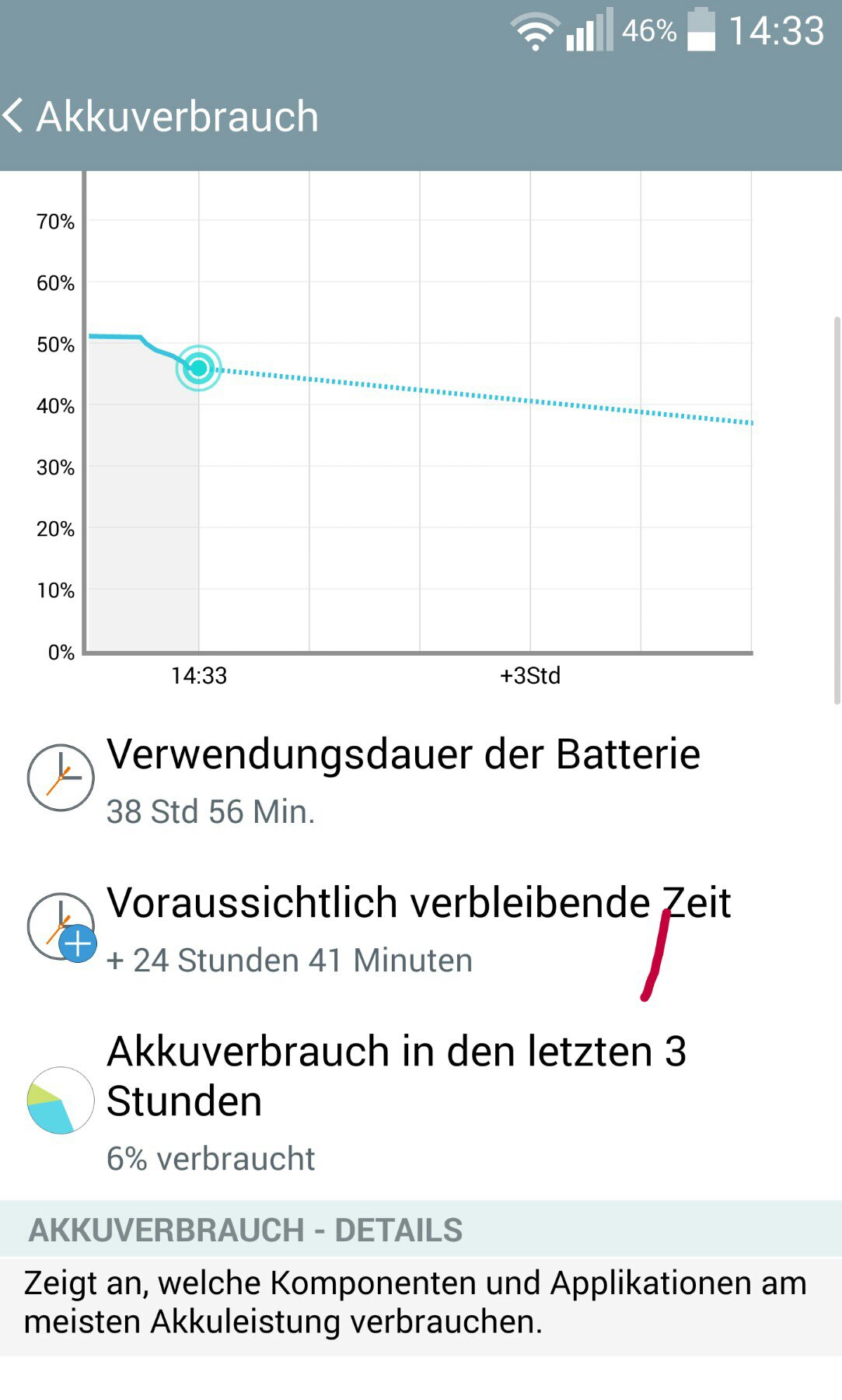The width and height of the screenshot is (842, 1400).
Task: Open Voraussichtlich verbleibende Zeit row
Action: [x=421, y=929]
